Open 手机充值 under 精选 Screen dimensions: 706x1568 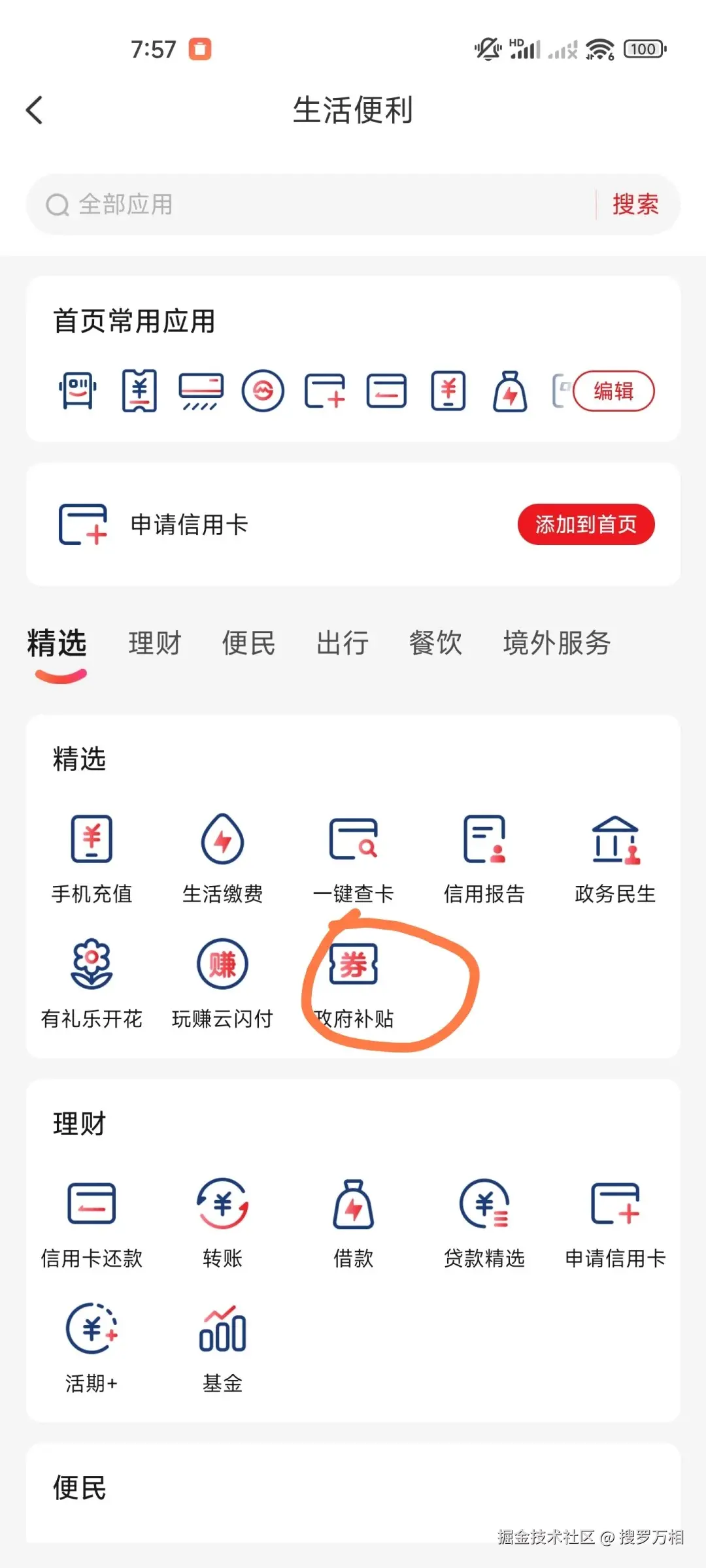tap(92, 857)
